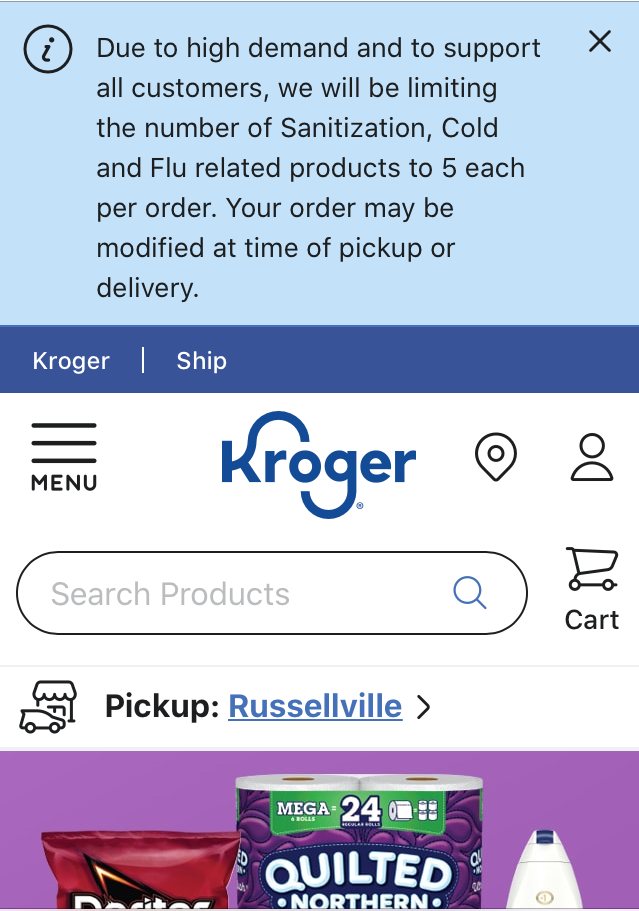
Task: Select the Kroger tab
Action: [x=71, y=361]
